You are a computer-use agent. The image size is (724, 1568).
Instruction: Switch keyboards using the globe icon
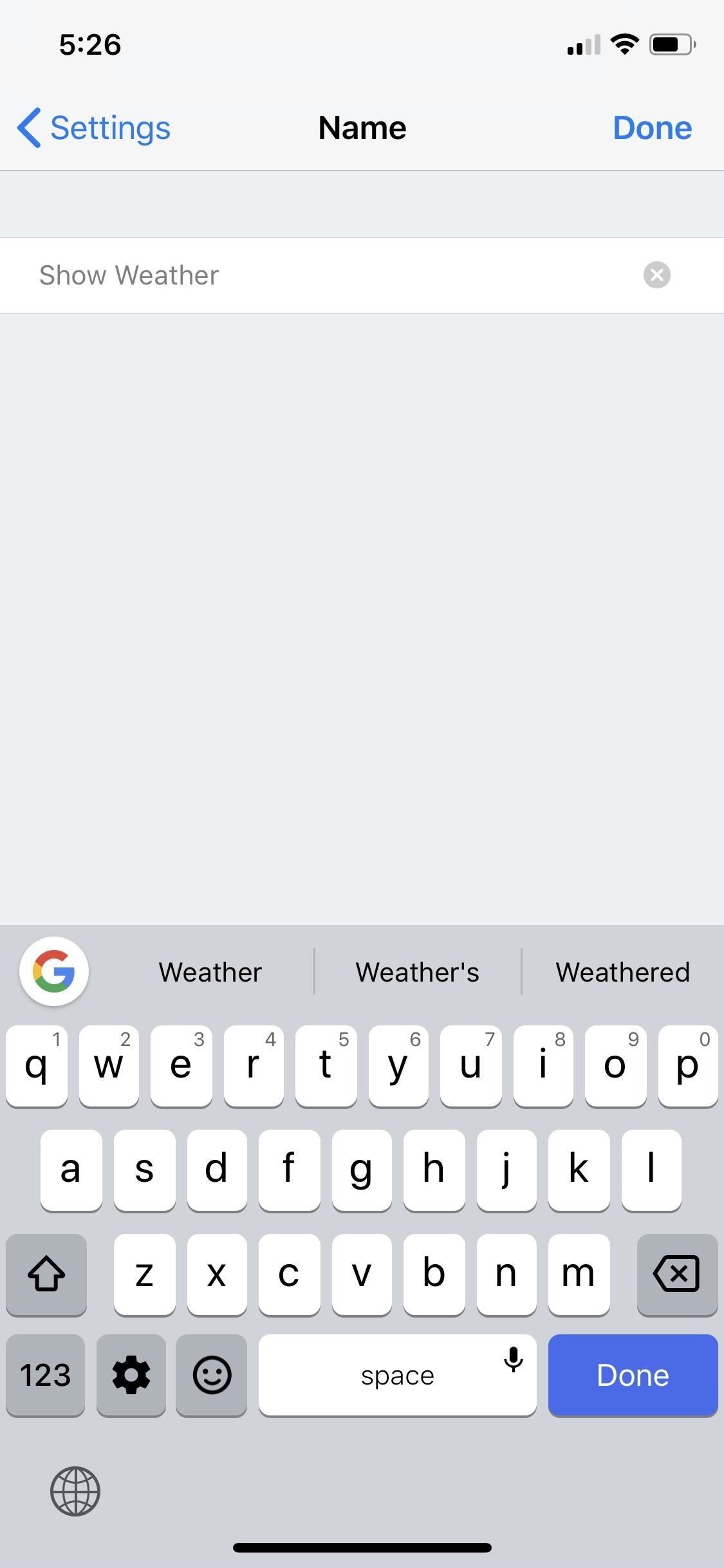pos(75,1491)
